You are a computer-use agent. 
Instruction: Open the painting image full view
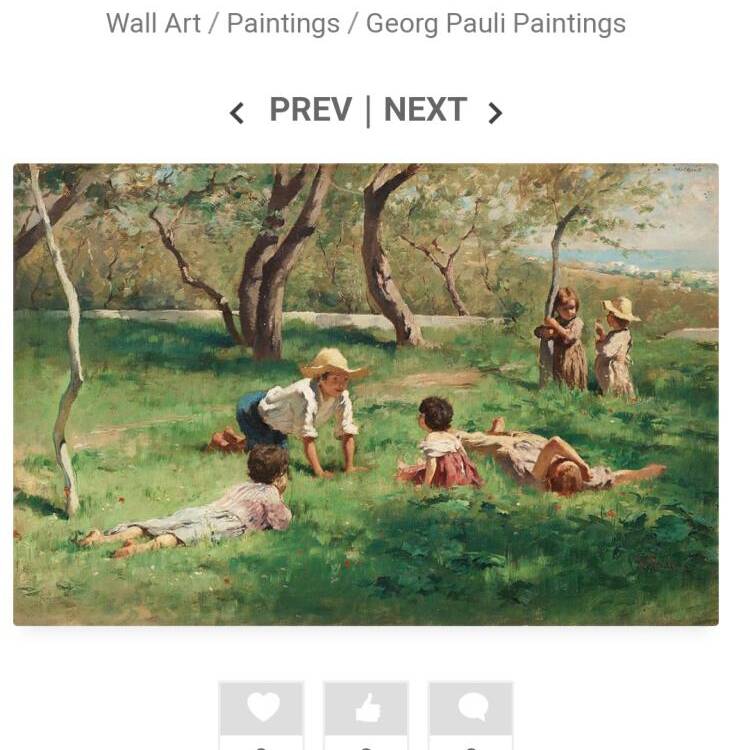click(365, 394)
